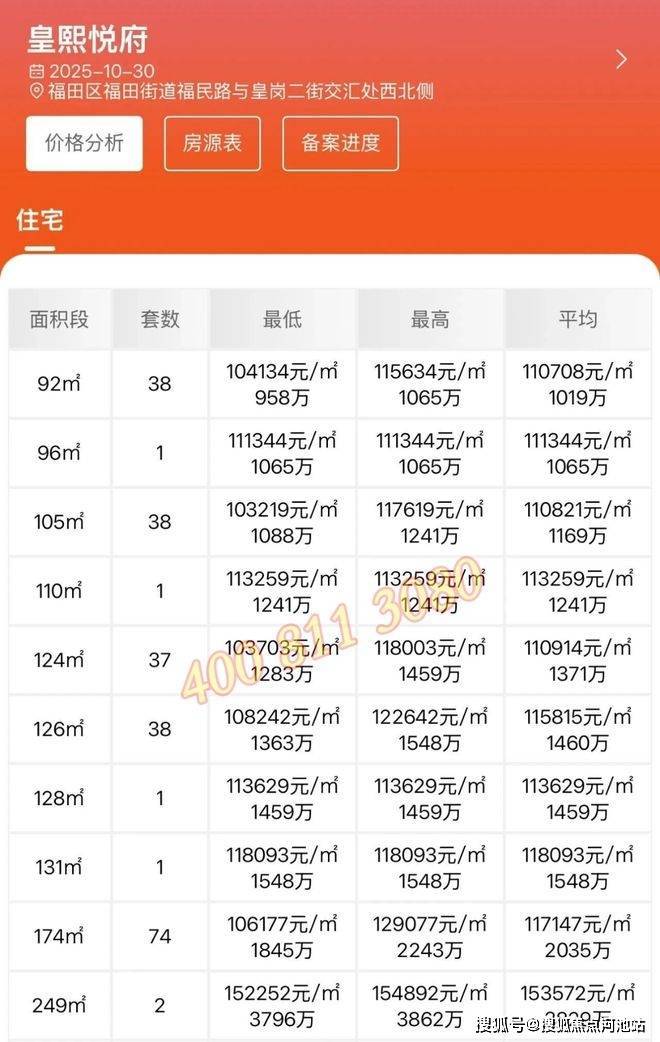Select the 住宅 tab
This screenshot has height=1042, width=660.
tap(40, 220)
